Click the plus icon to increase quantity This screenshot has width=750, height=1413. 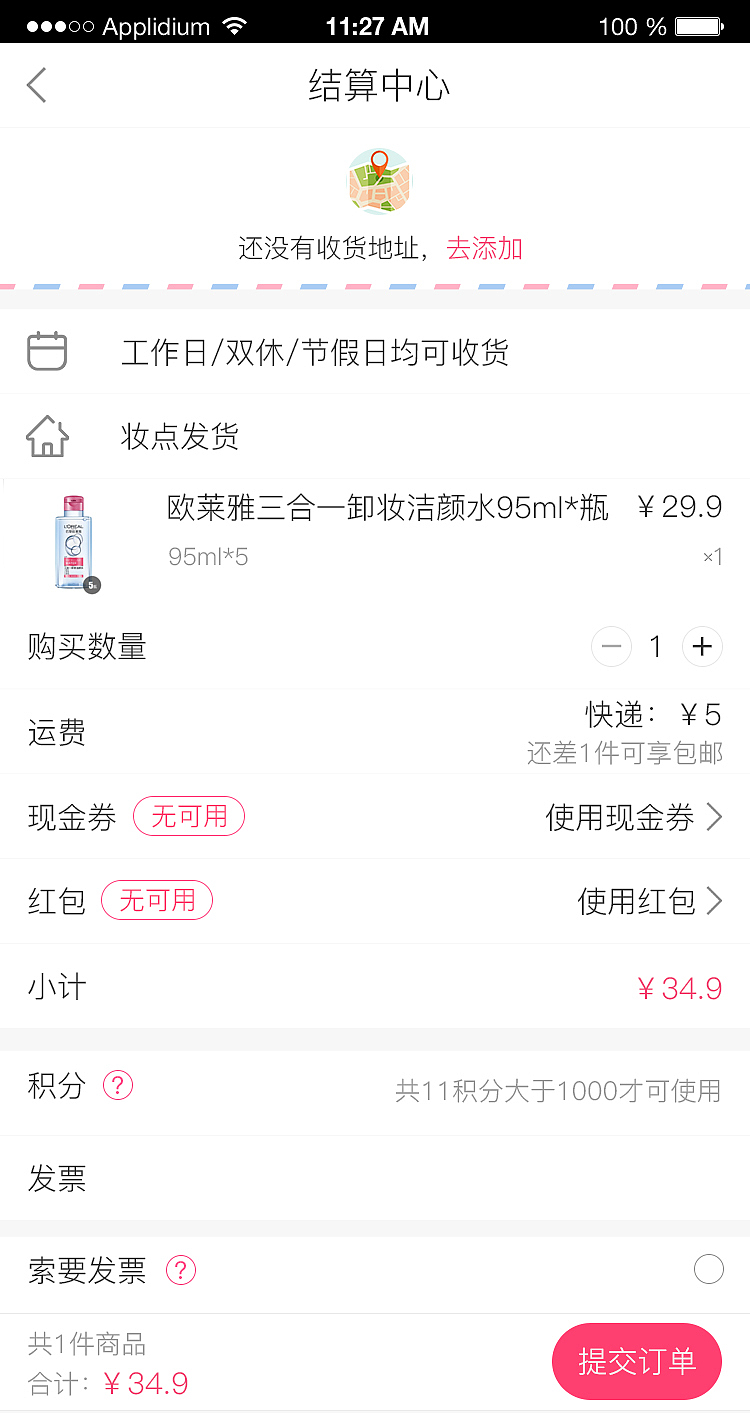pos(702,647)
